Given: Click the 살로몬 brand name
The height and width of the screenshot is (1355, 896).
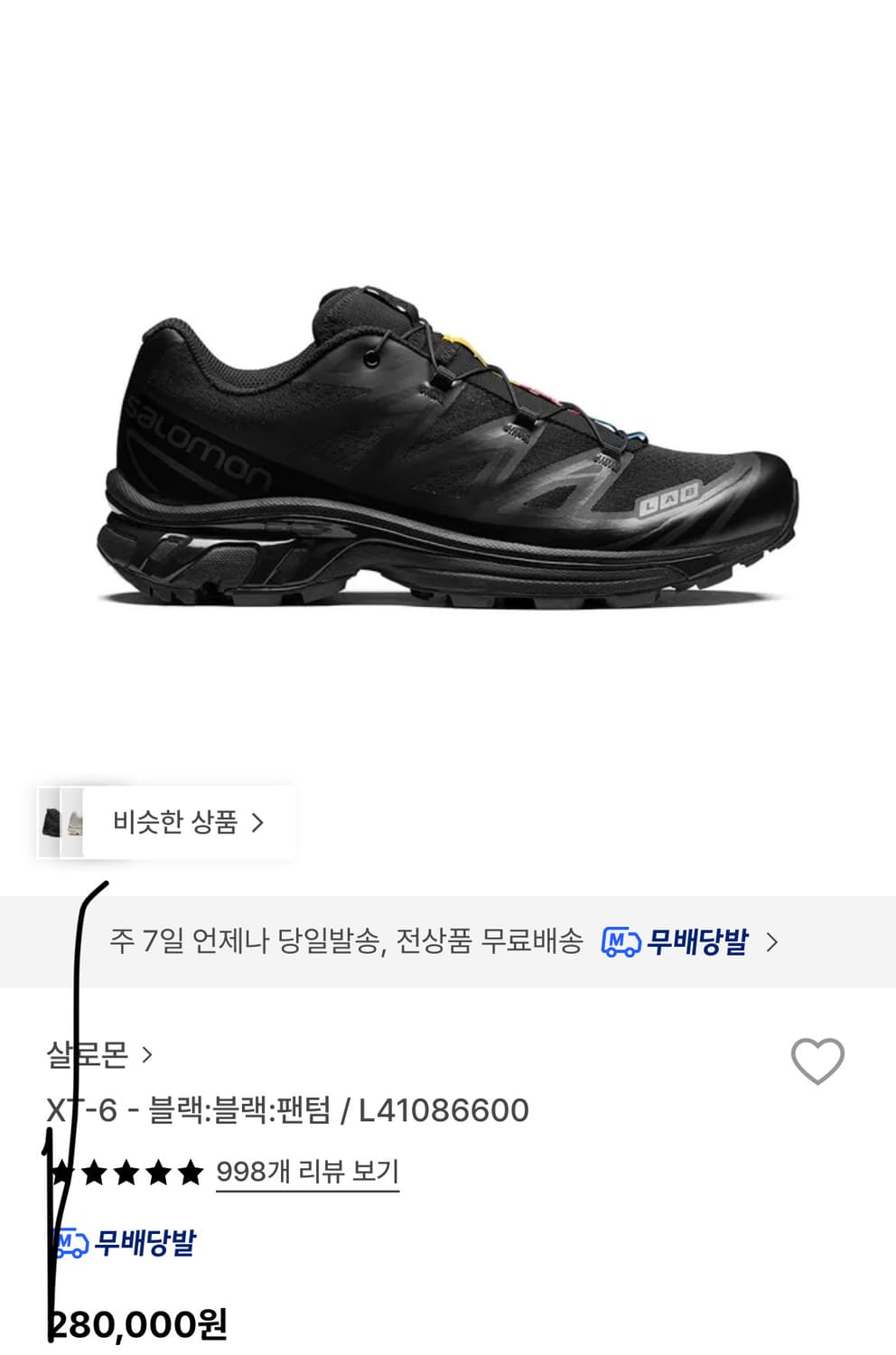Looking at the screenshot, I should [86, 1052].
